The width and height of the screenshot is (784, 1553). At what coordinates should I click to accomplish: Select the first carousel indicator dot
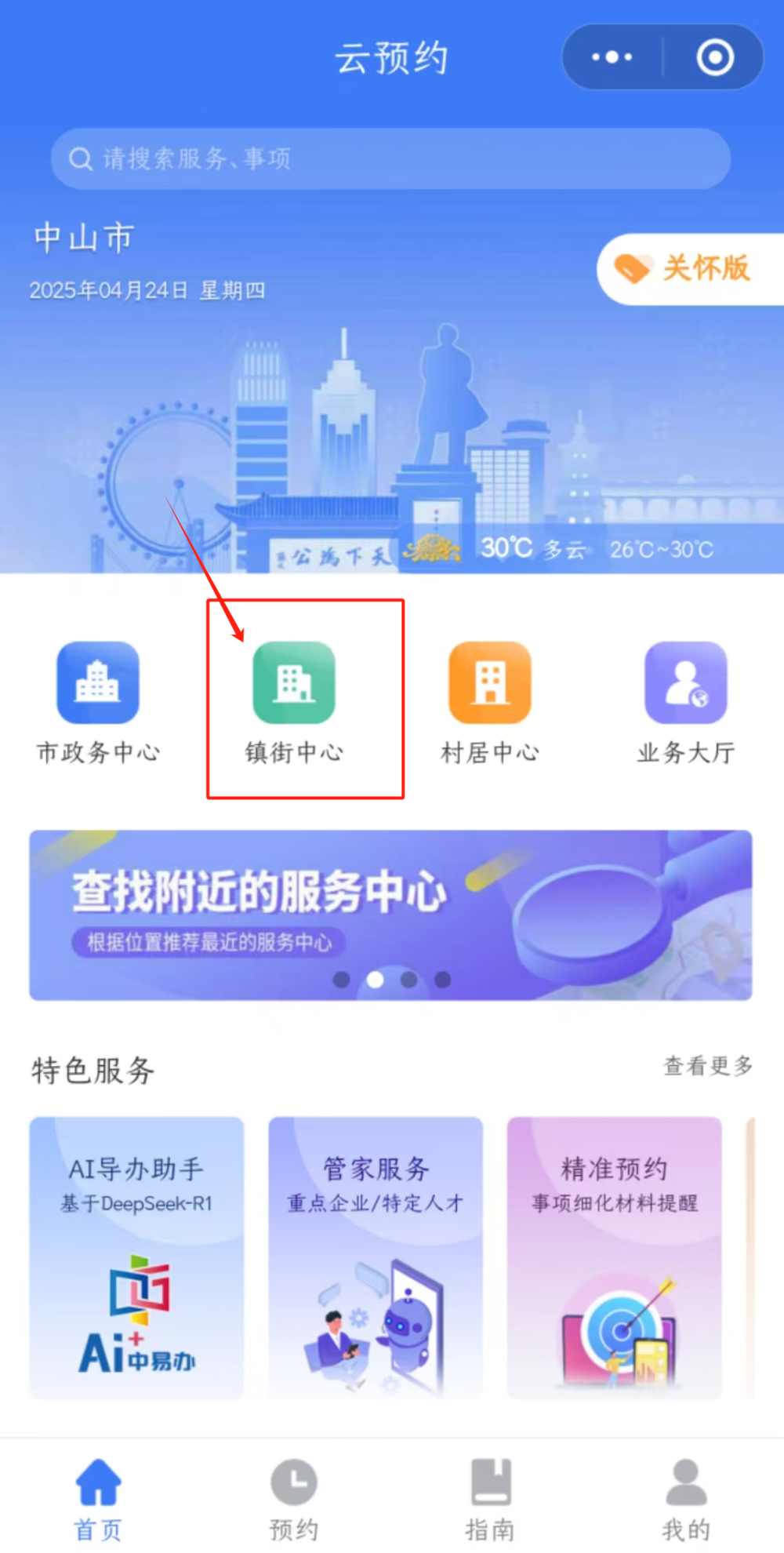point(342,979)
